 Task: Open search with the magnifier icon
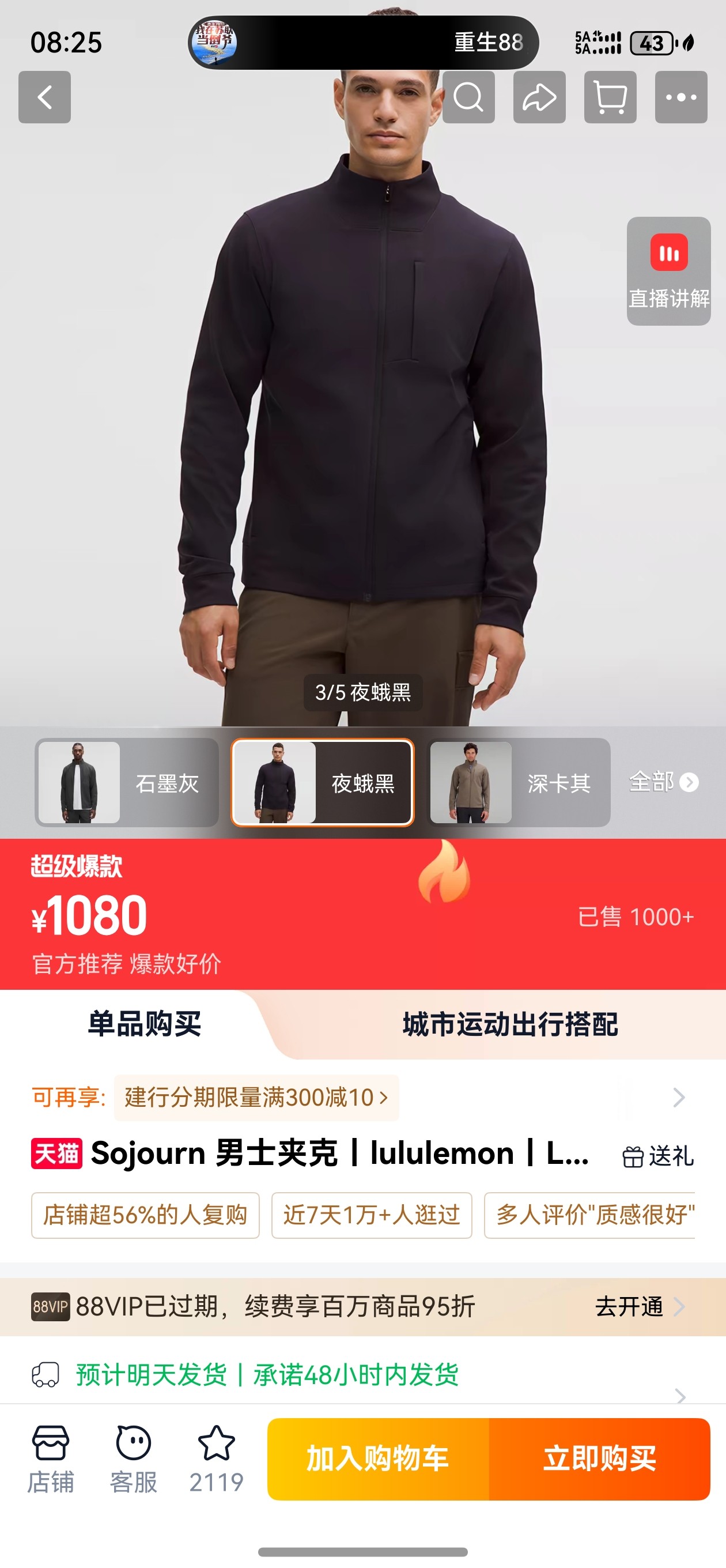tap(468, 97)
